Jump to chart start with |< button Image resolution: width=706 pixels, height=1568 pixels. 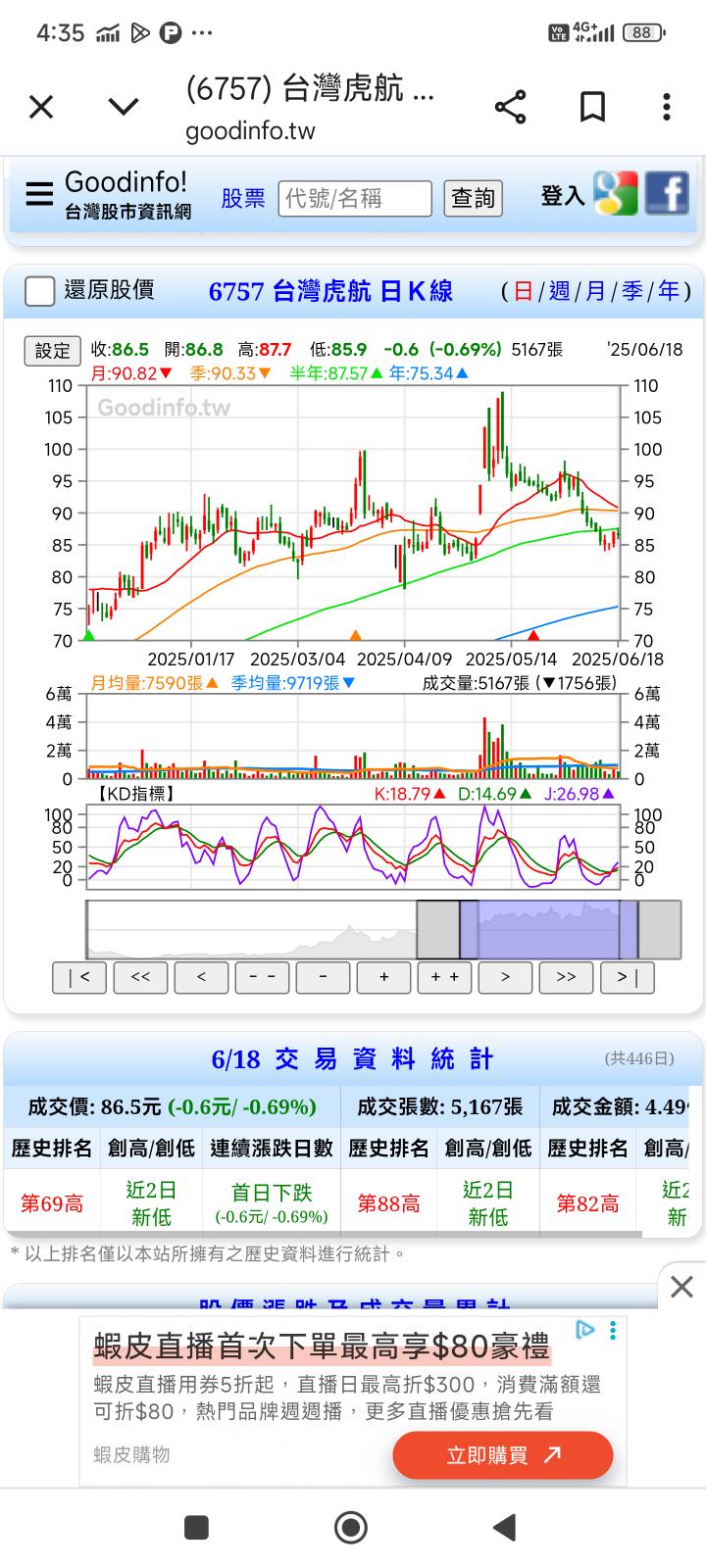click(79, 977)
